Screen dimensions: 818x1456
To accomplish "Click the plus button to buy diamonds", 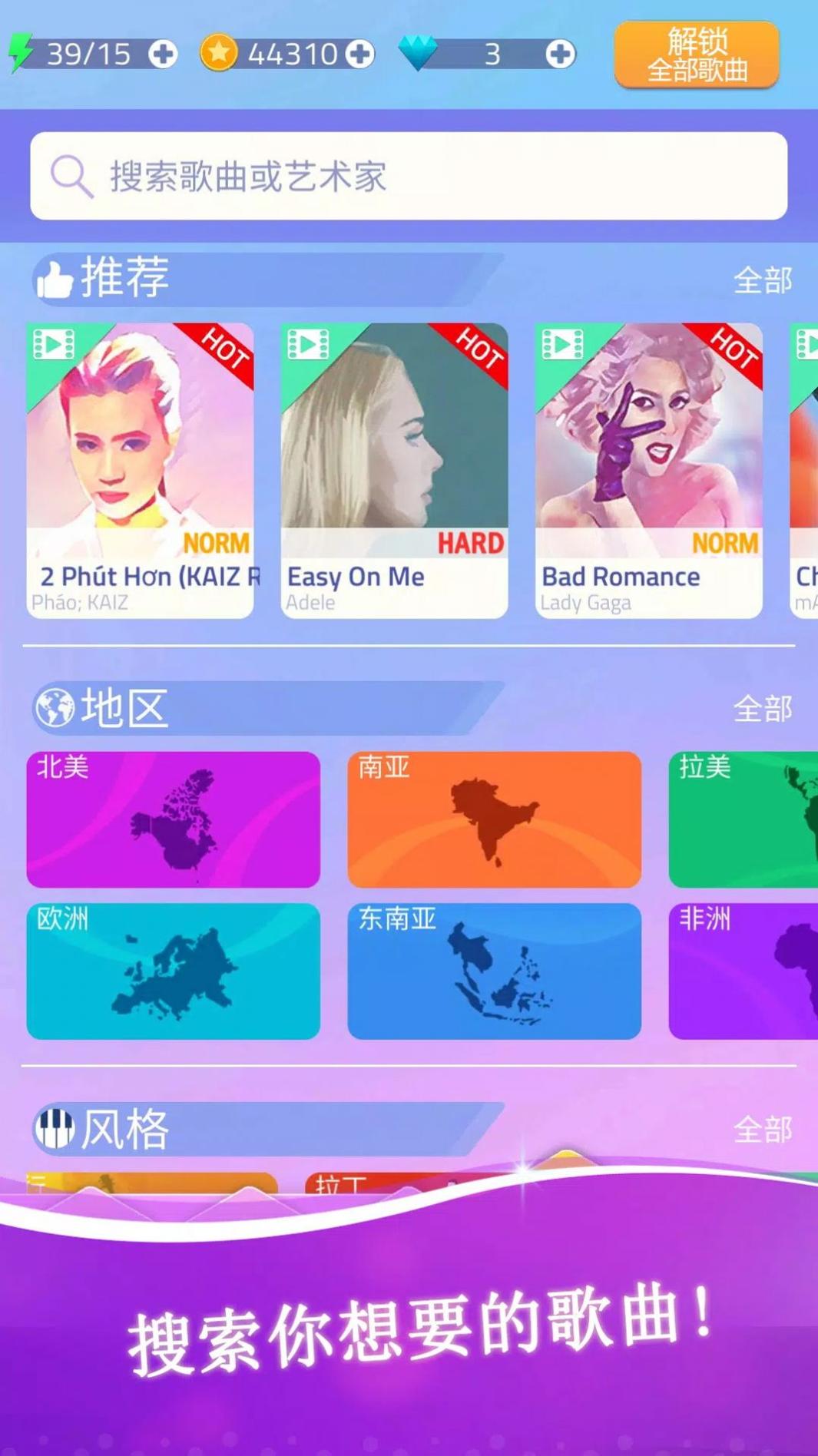I will pos(560,54).
